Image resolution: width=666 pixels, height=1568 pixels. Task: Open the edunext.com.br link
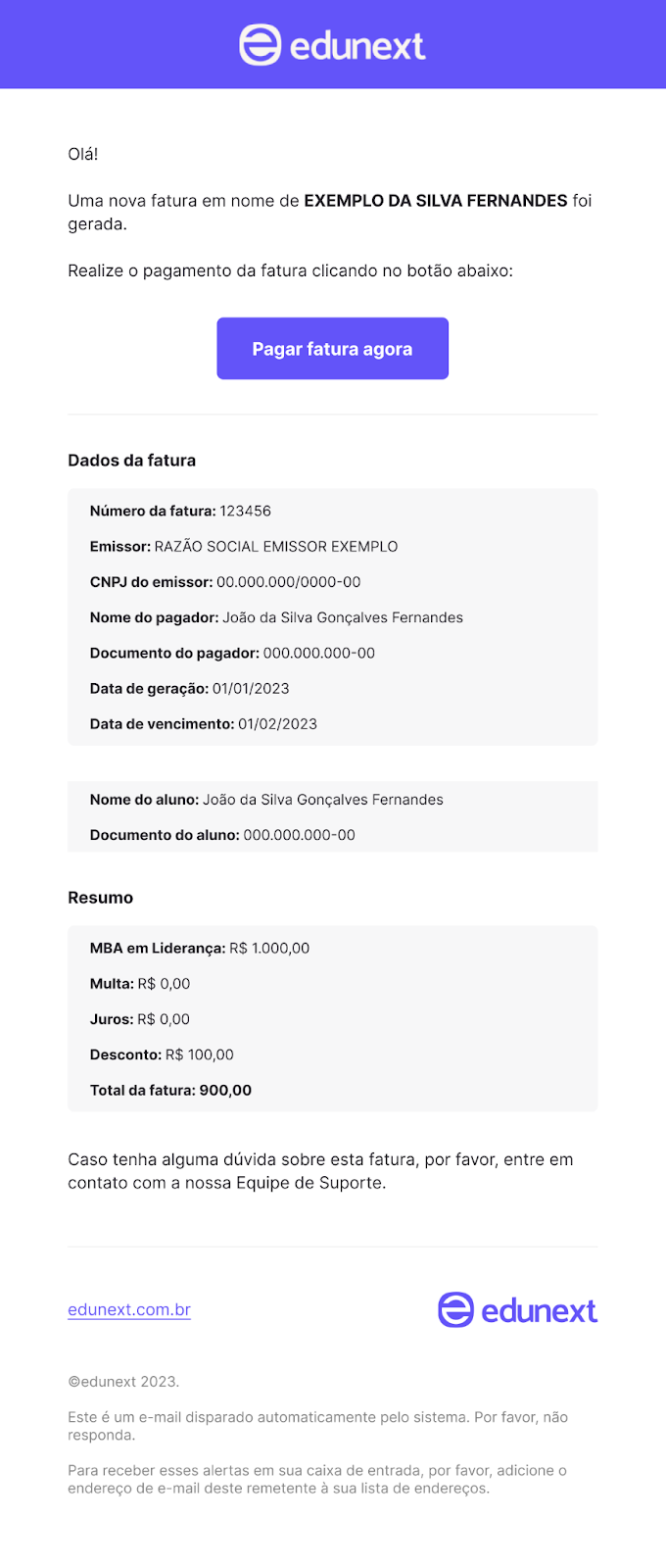(129, 1309)
